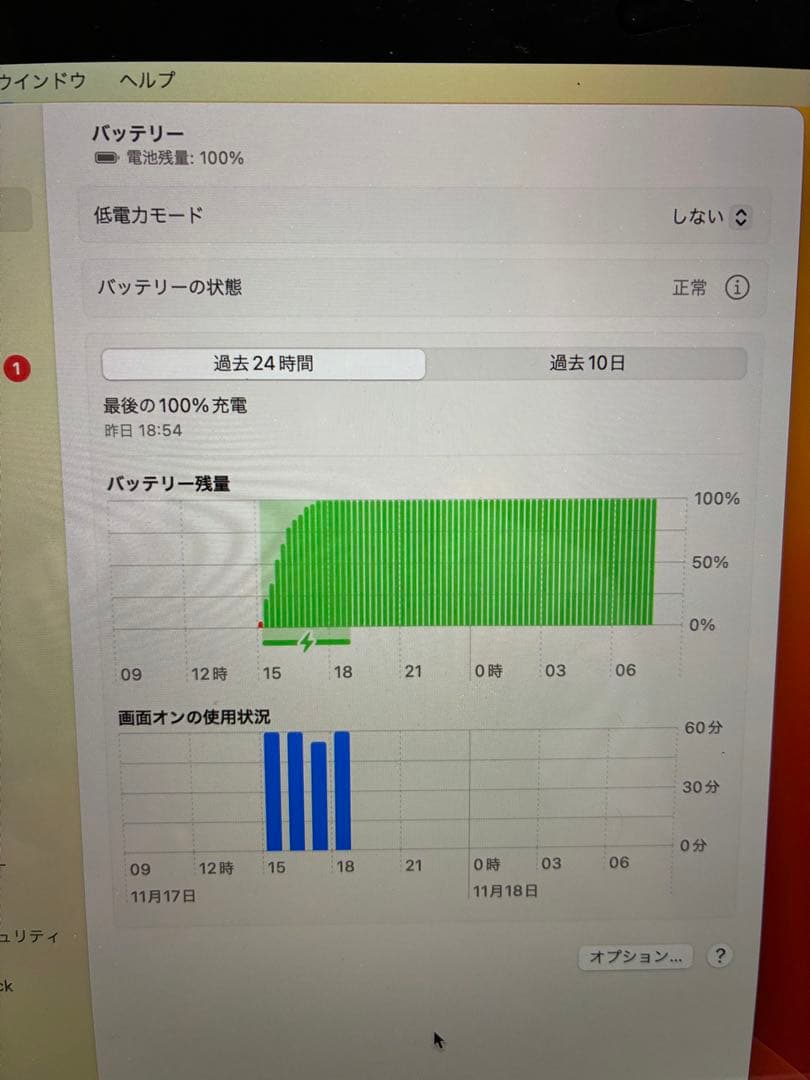
Task: Click a green bar in バッテリー残量 chart
Action: (x=450, y=560)
